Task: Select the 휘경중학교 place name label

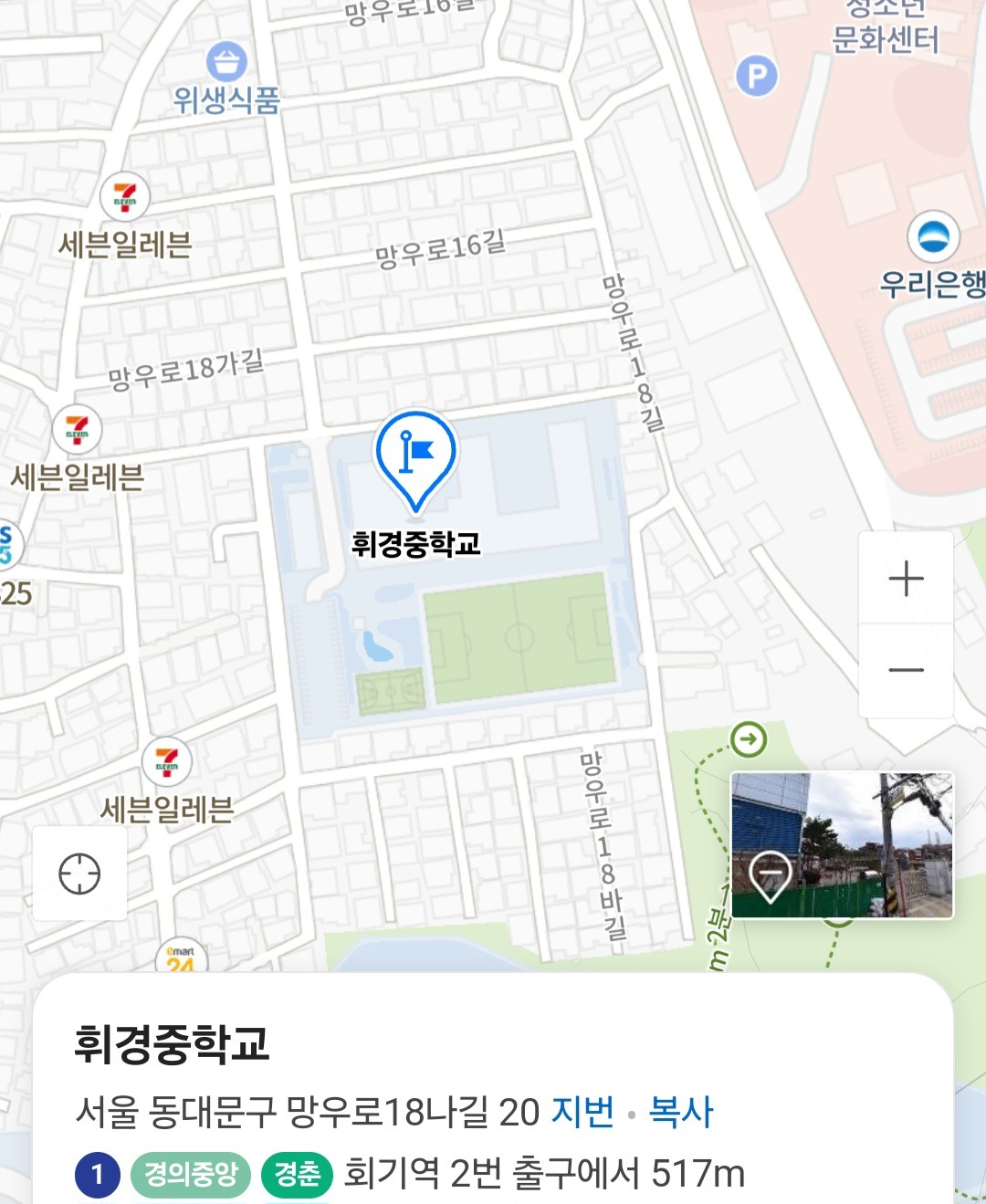Action: (420, 545)
